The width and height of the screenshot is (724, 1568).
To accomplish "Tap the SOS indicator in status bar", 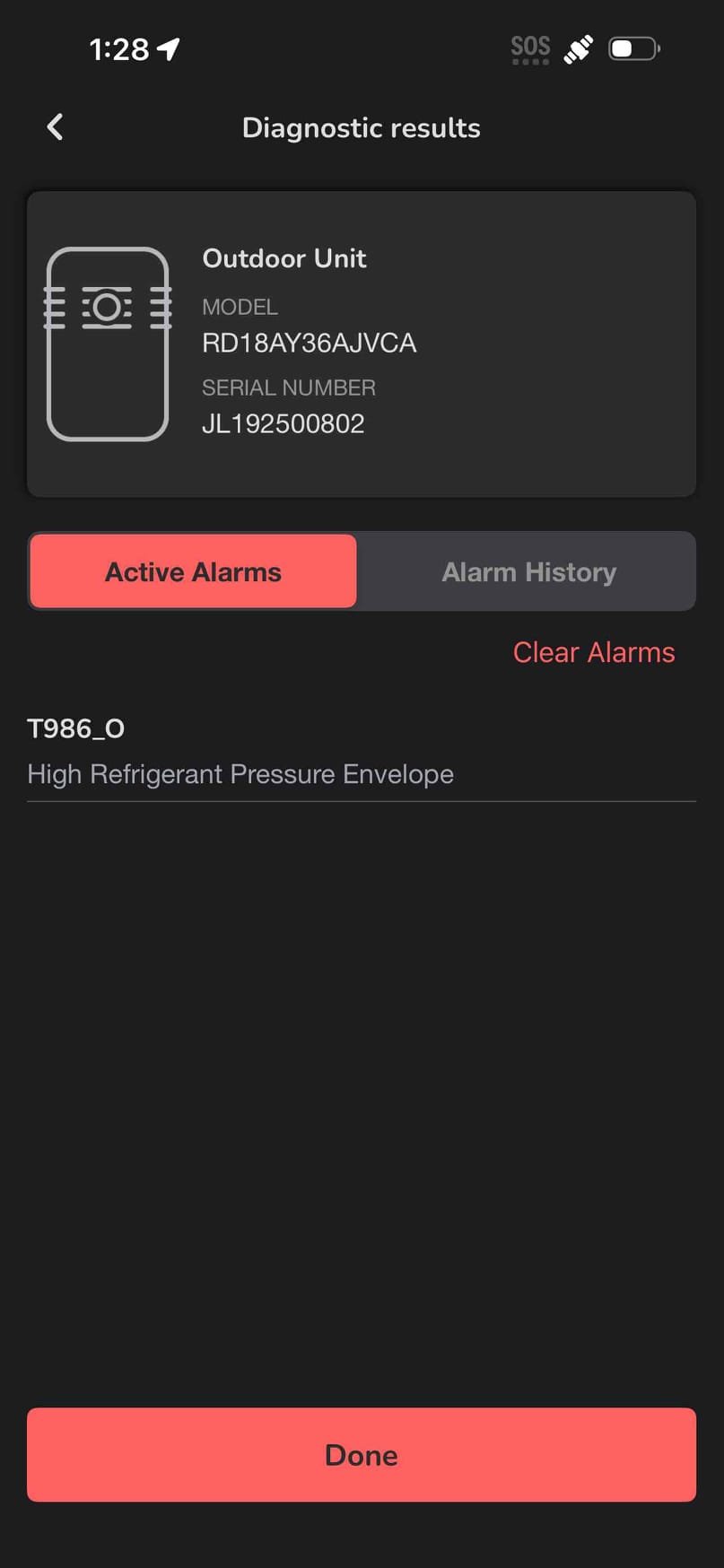I will pyautogui.click(x=529, y=48).
